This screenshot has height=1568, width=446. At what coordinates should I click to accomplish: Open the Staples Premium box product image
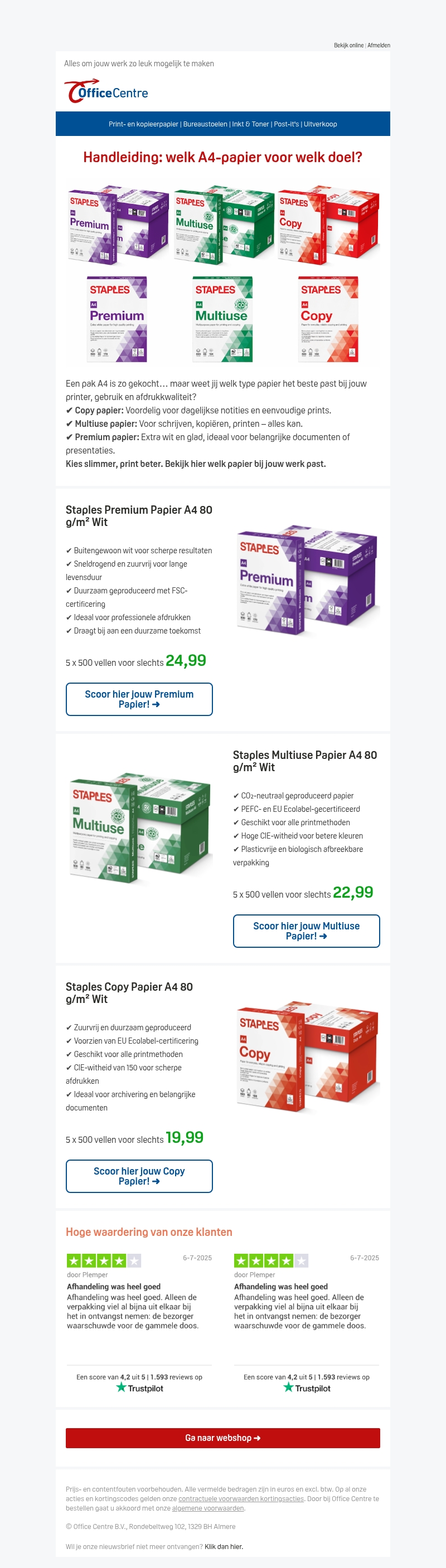(x=307, y=580)
